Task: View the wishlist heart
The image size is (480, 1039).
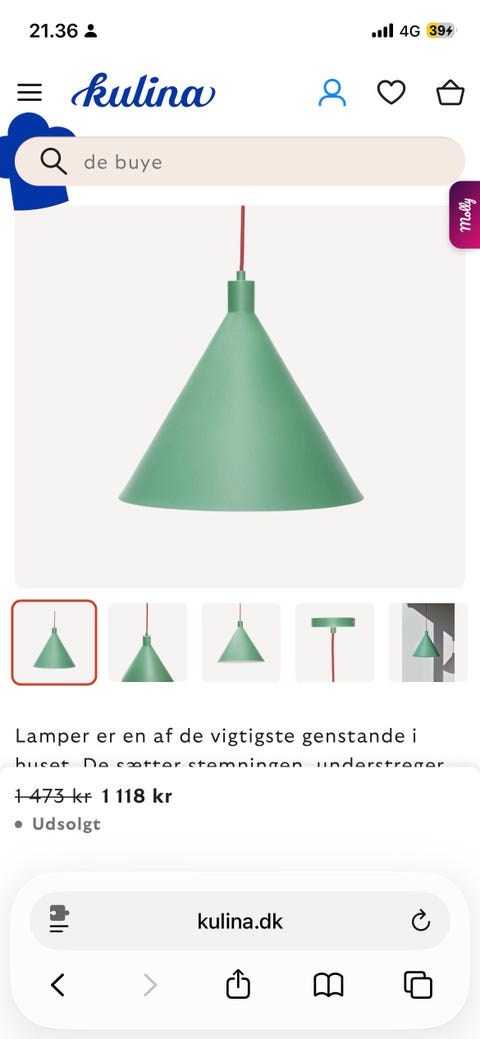Action: 391,92
